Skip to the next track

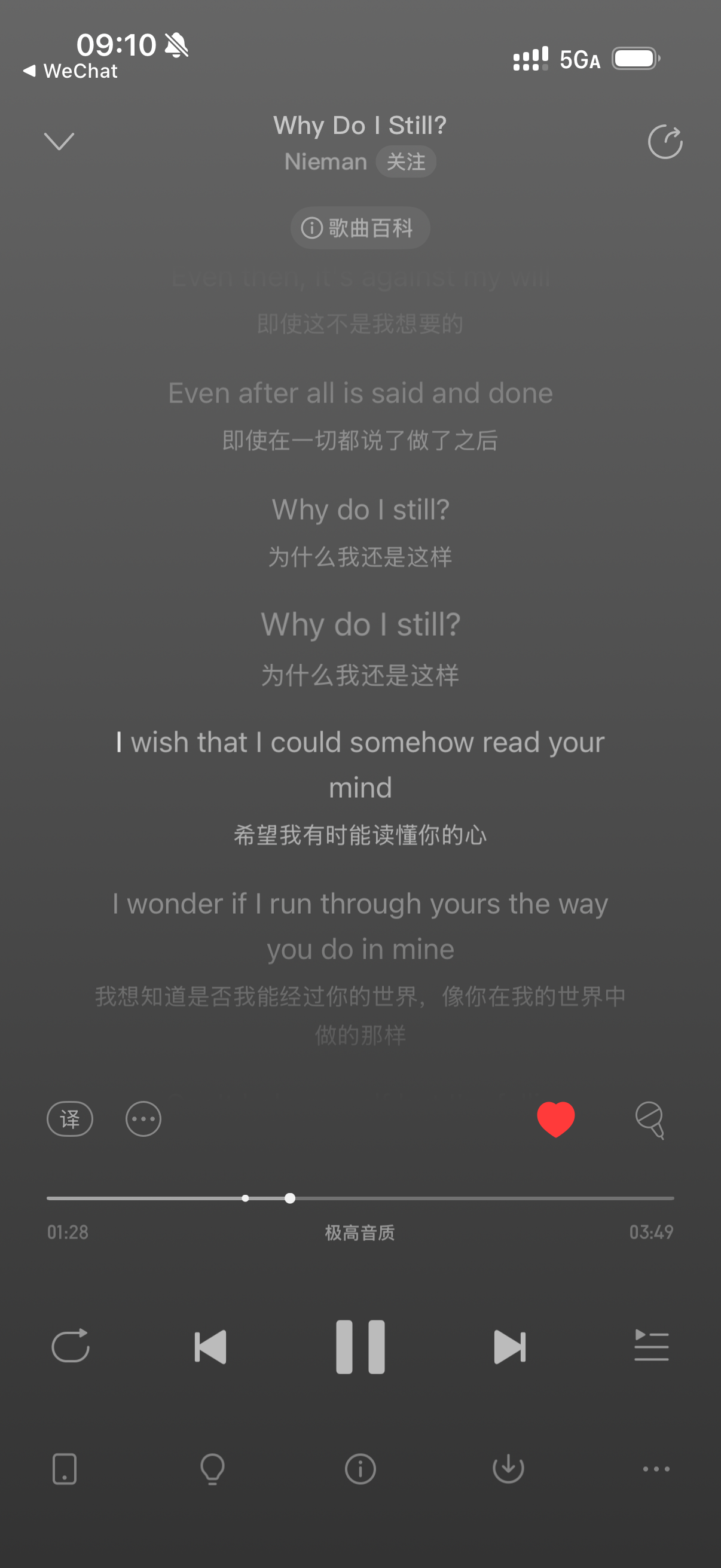point(510,1347)
